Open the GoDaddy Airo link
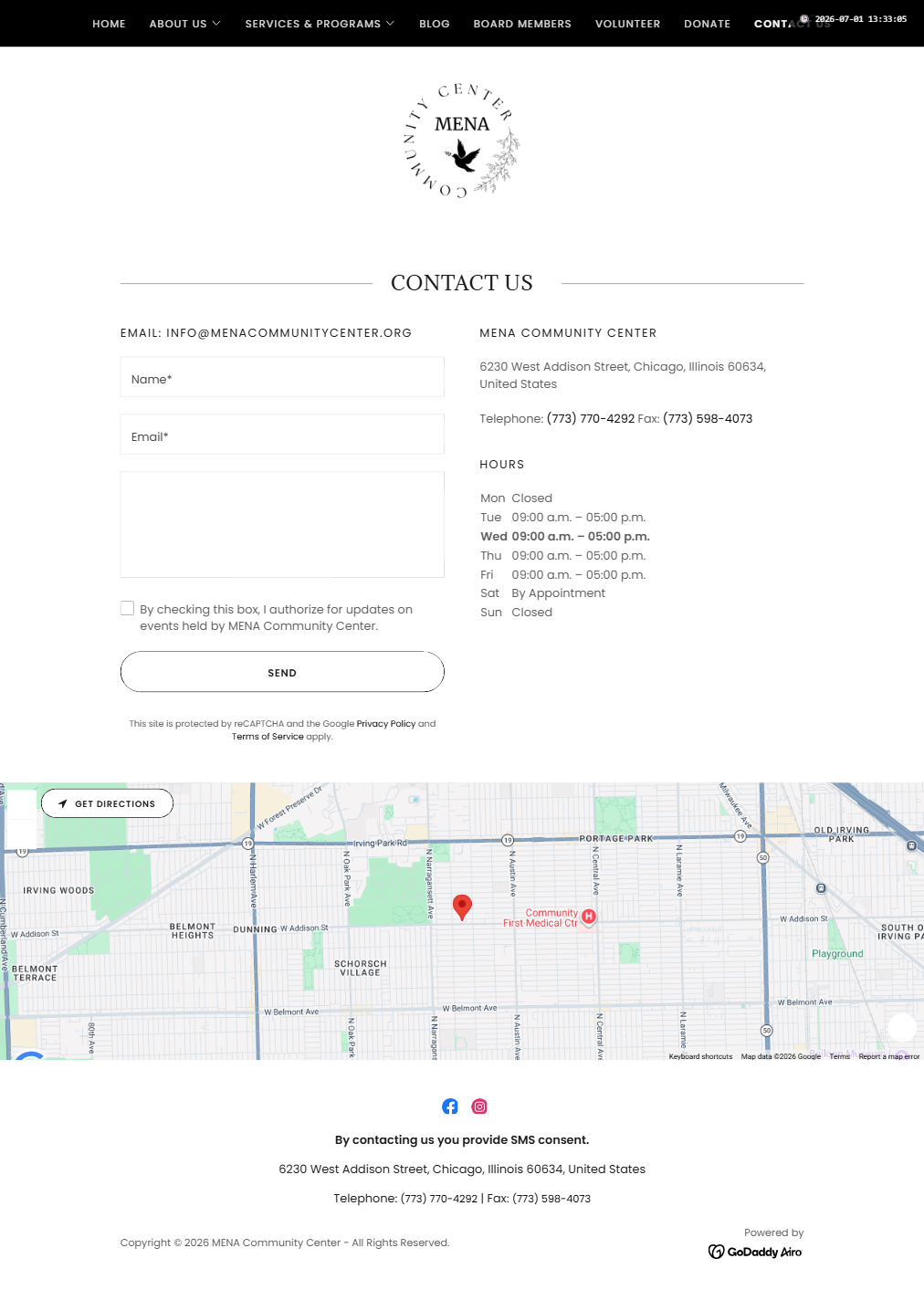This screenshot has width=924, height=1290. tap(755, 1252)
